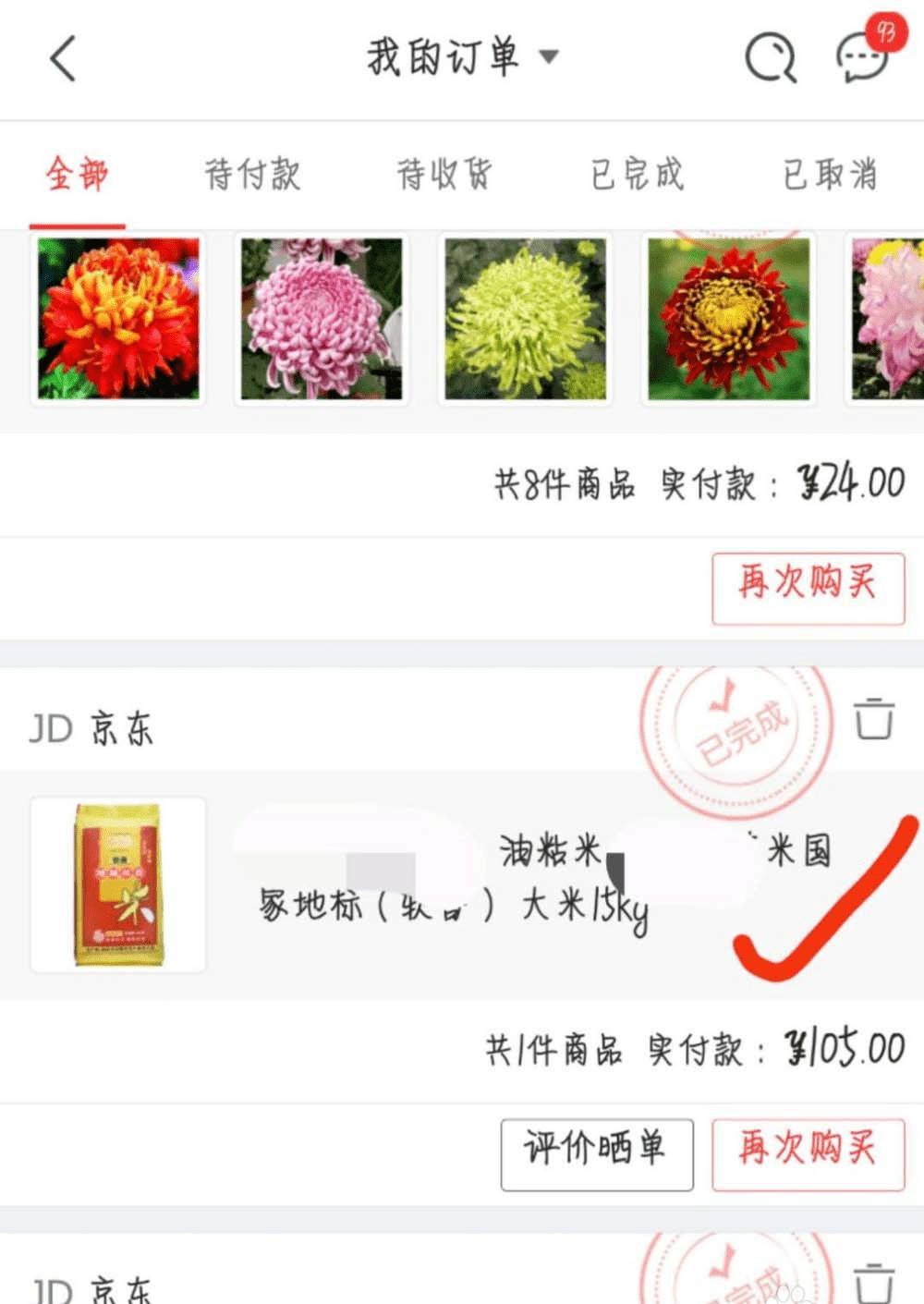924x1304 pixels.
Task: Go back from 我的订单 page
Action: click(62, 59)
